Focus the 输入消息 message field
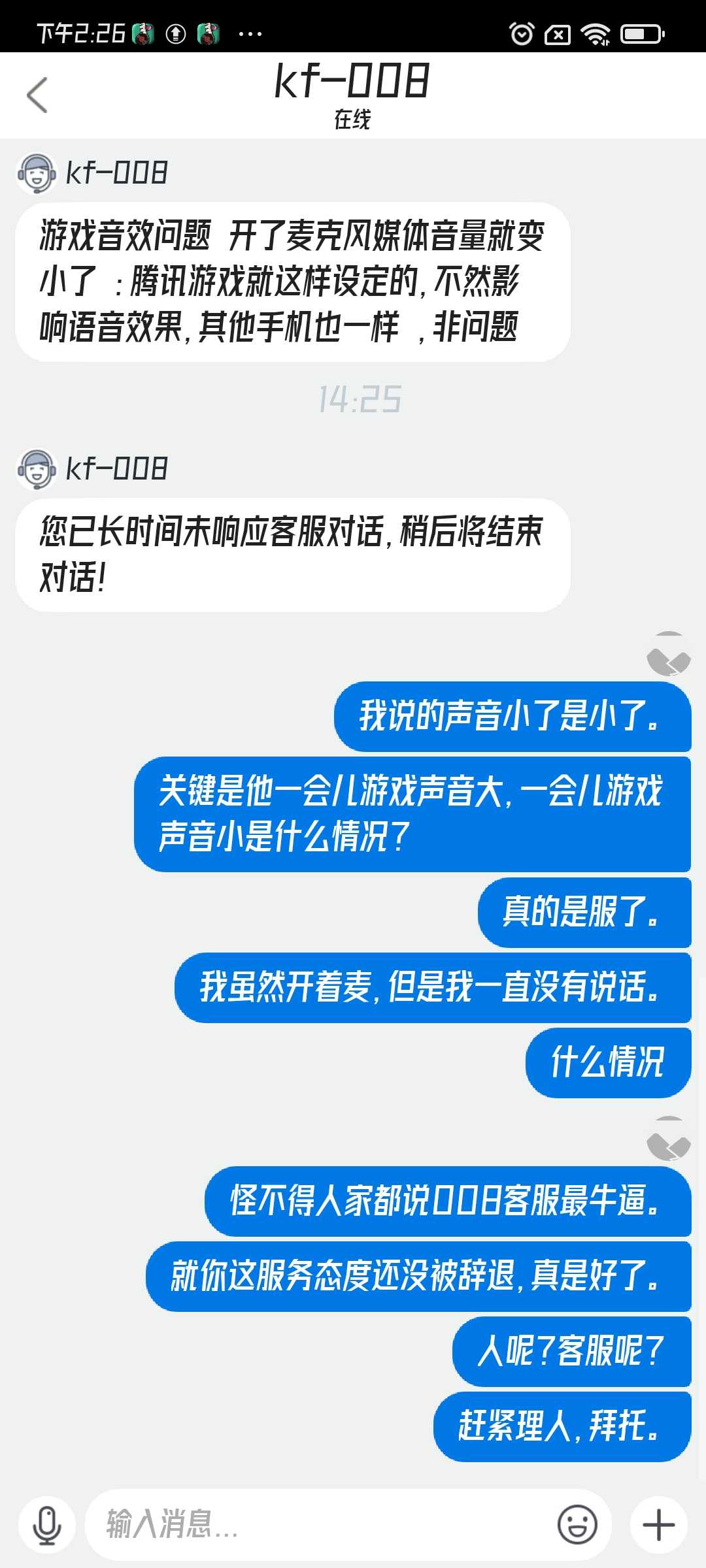The height and width of the screenshot is (1568, 706). pos(314,1526)
